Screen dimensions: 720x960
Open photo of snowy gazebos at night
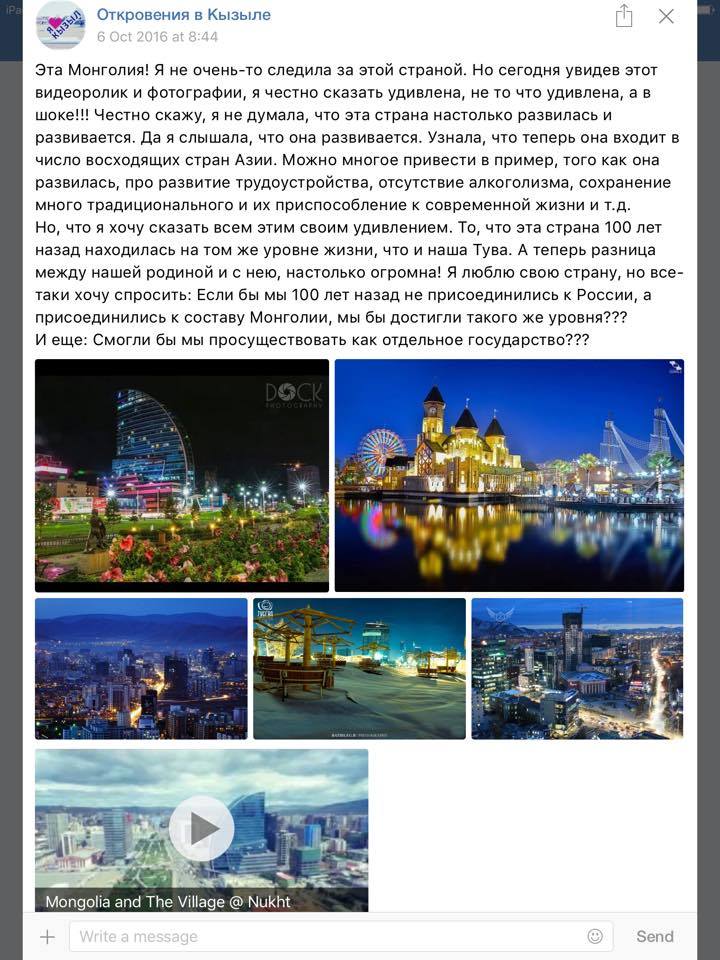click(x=359, y=668)
